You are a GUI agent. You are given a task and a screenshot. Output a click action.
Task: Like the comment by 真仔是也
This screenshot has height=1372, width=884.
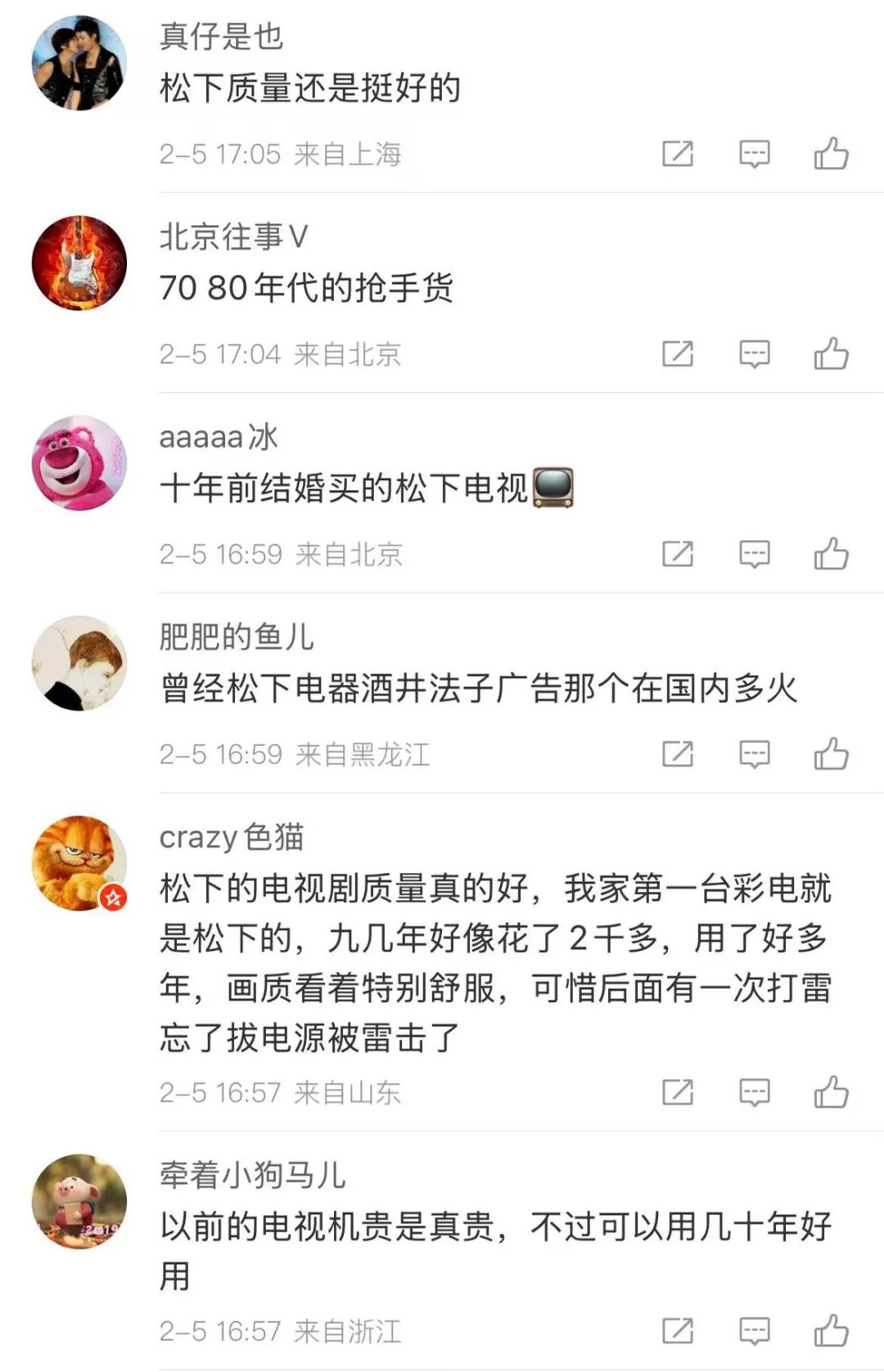(x=831, y=154)
